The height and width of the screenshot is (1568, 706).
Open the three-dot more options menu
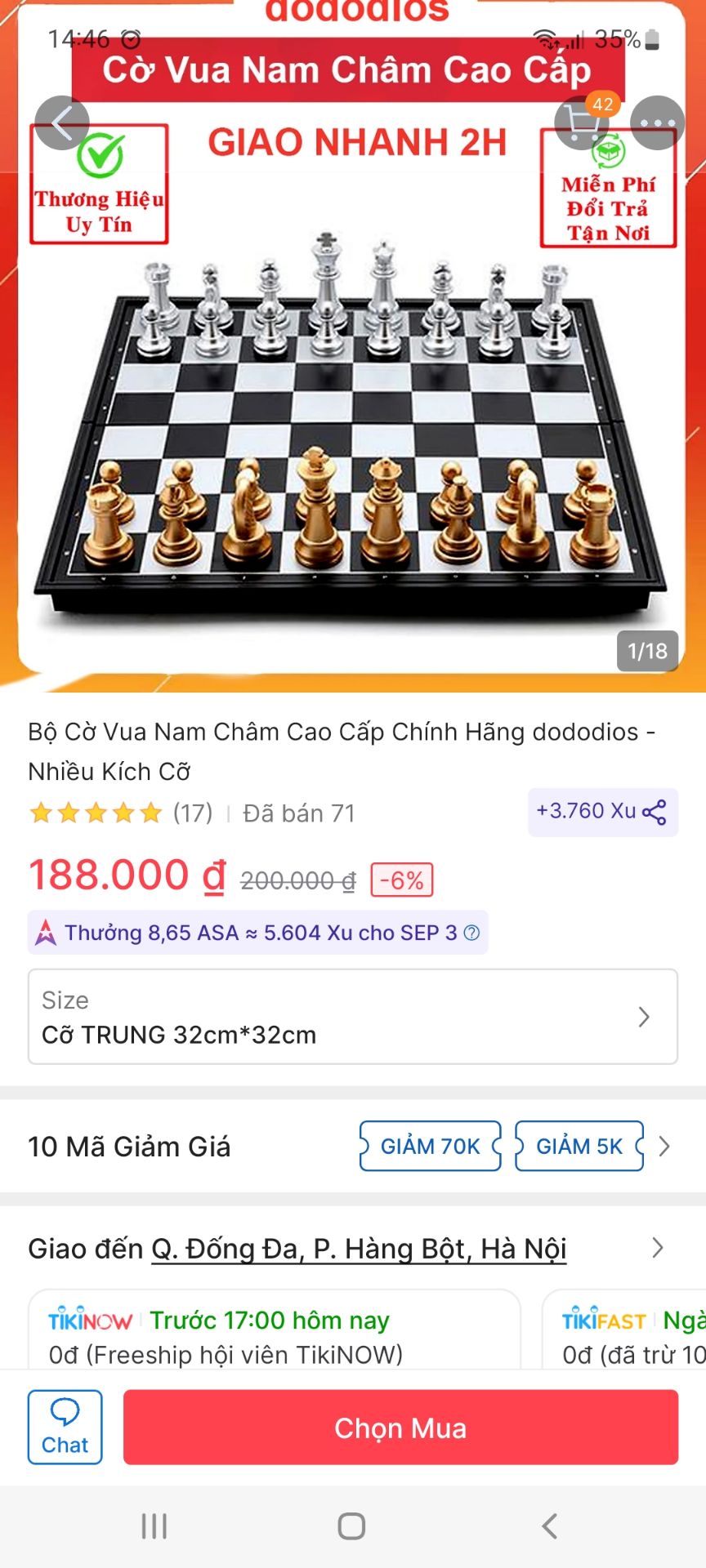[x=656, y=122]
